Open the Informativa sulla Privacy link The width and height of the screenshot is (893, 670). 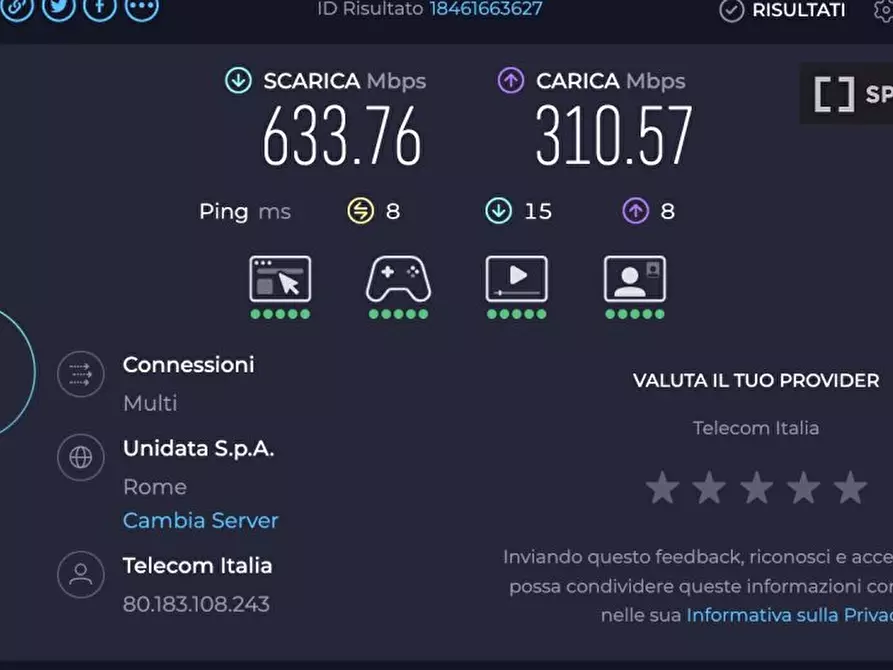coord(788,615)
